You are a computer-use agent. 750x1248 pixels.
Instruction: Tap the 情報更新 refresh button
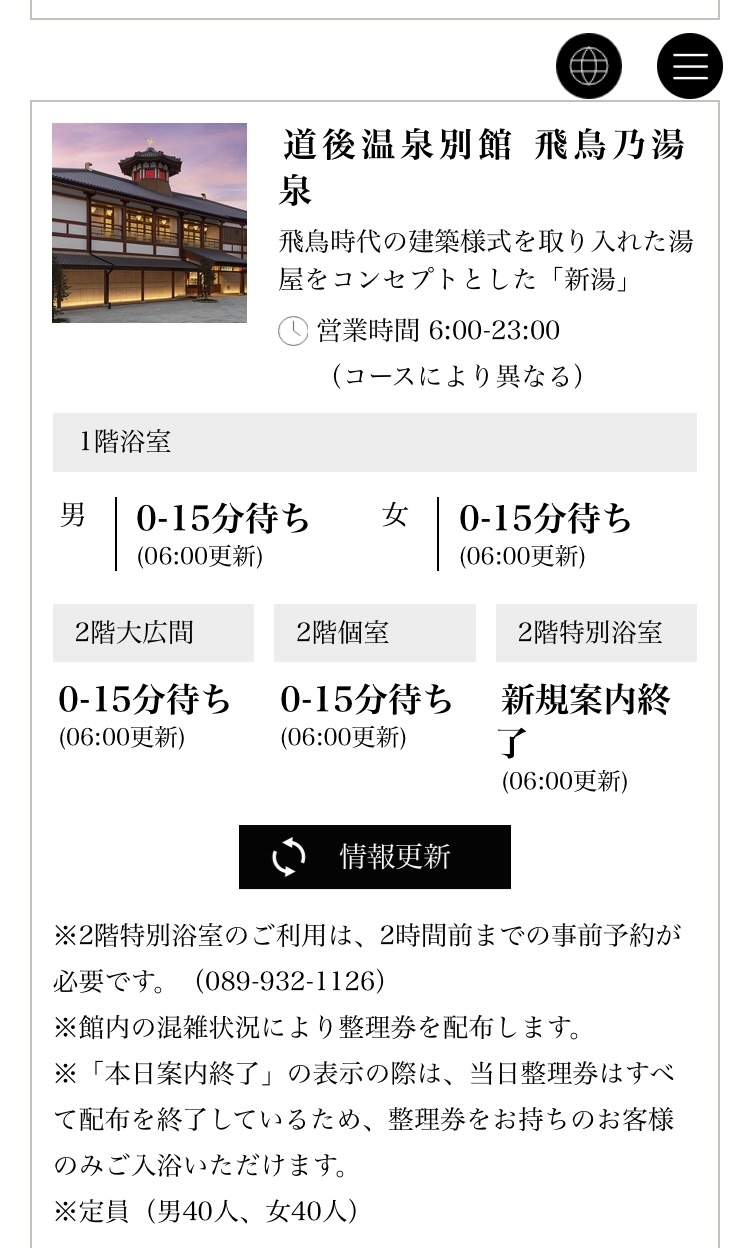pos(375,857)
